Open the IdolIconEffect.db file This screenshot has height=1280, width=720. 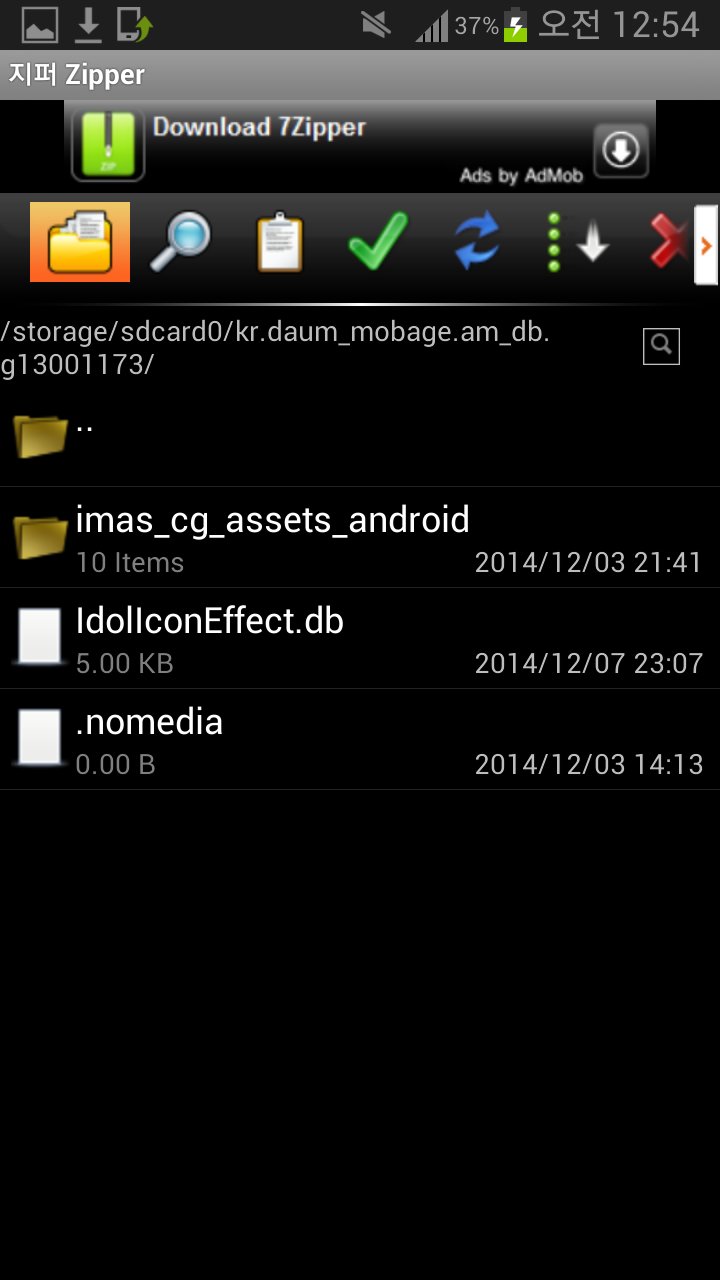(360, 639)
